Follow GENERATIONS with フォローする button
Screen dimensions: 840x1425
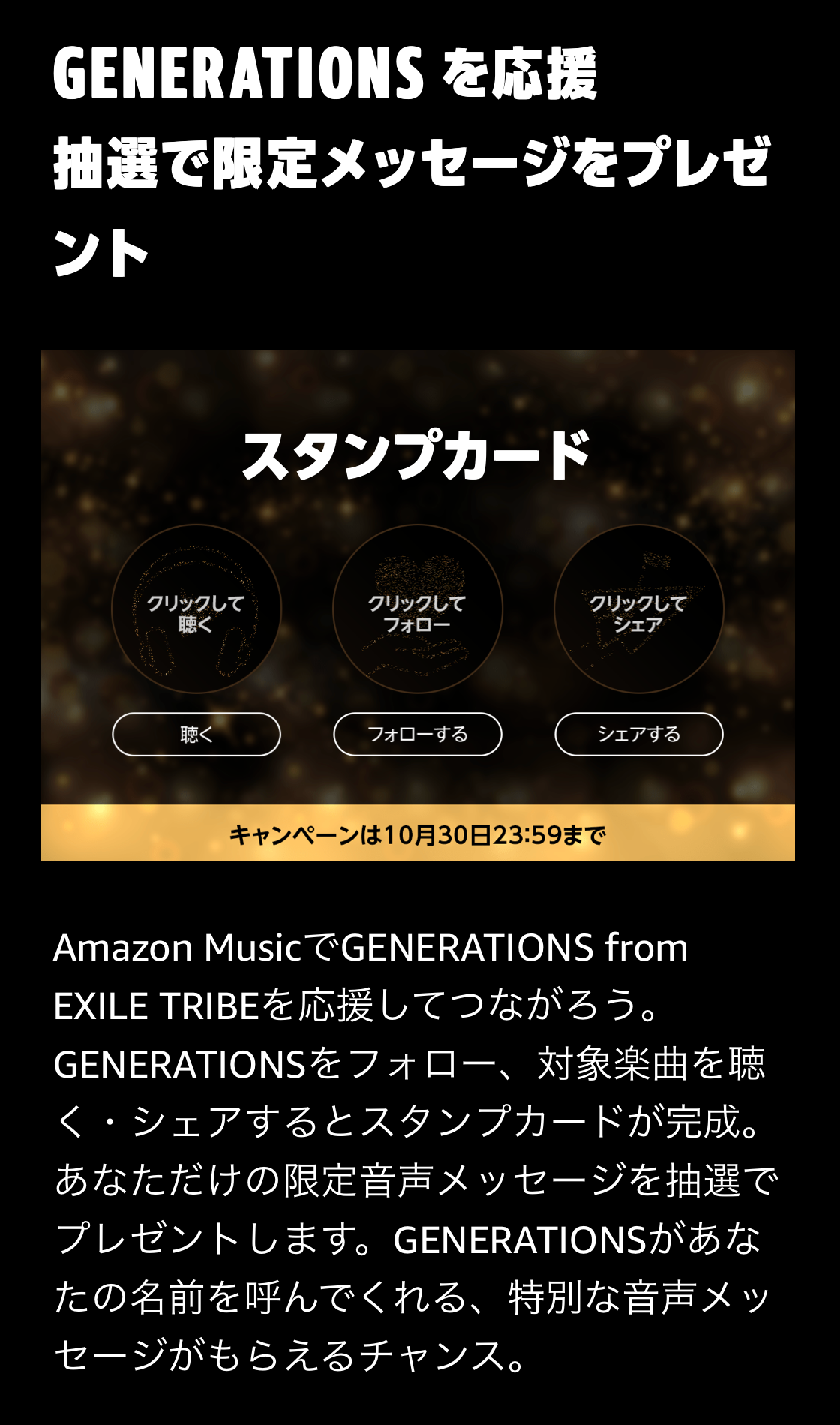tap(418, 734)
